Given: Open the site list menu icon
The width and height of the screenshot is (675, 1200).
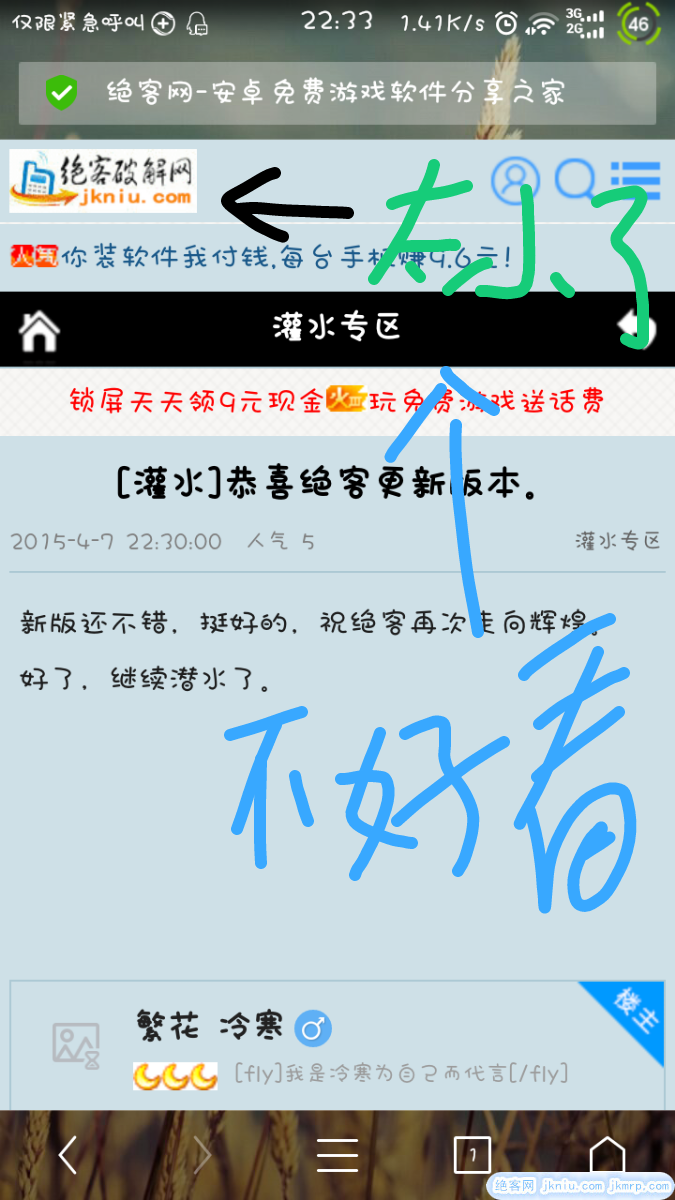Looking at the screenshot, I should [635, 181].
